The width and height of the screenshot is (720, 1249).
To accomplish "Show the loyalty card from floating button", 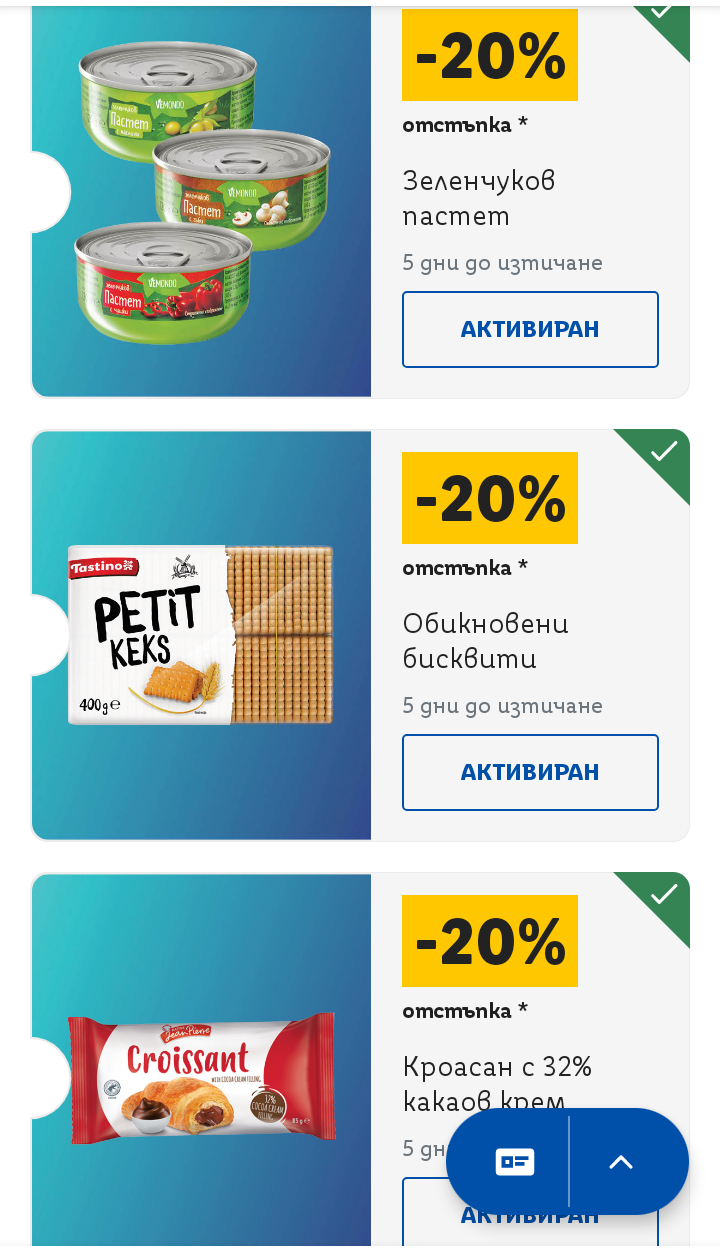I will (514, 1162).
